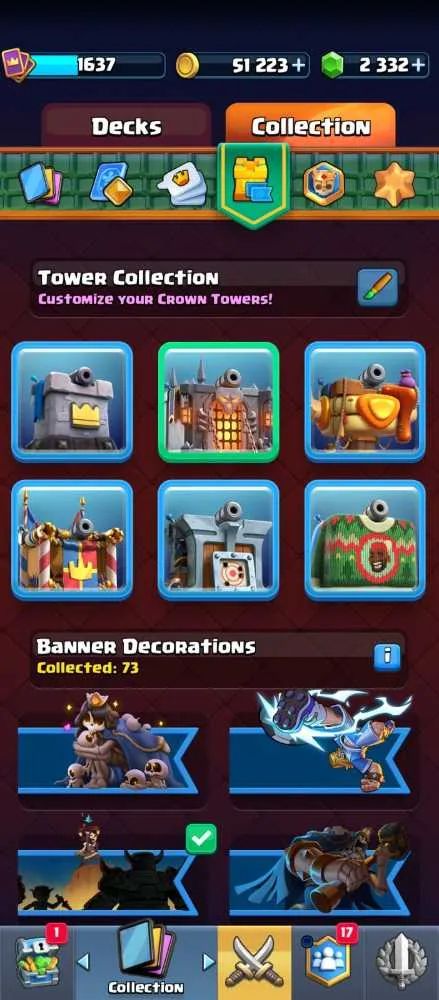Go to the battle crossed swords tab

pos(255,962)
